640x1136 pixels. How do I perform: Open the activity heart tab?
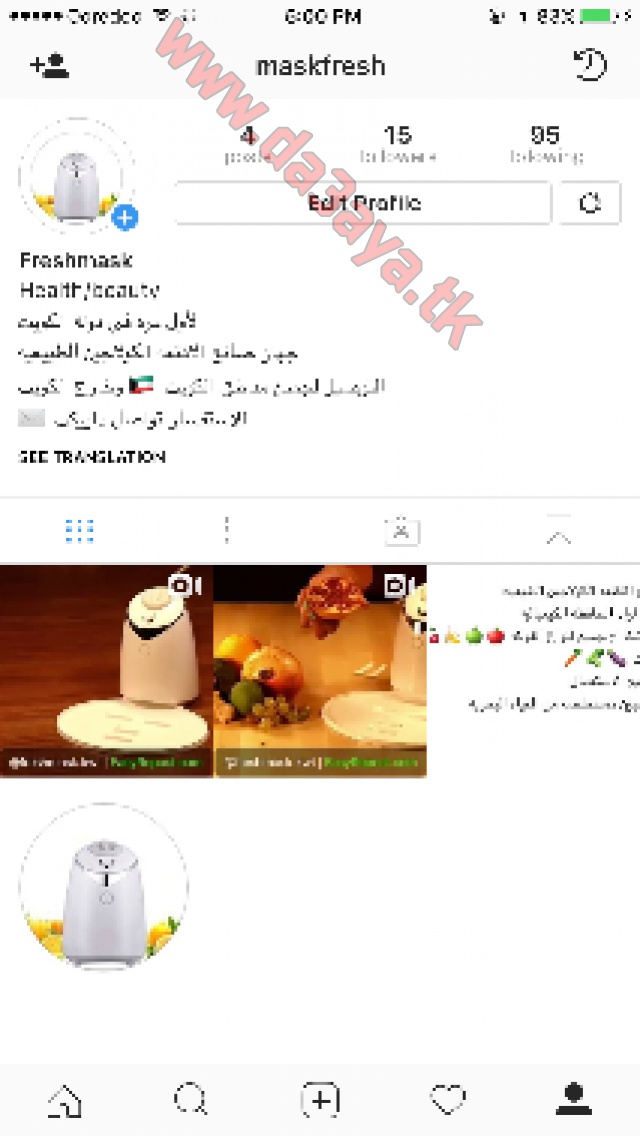(448, 1100)
